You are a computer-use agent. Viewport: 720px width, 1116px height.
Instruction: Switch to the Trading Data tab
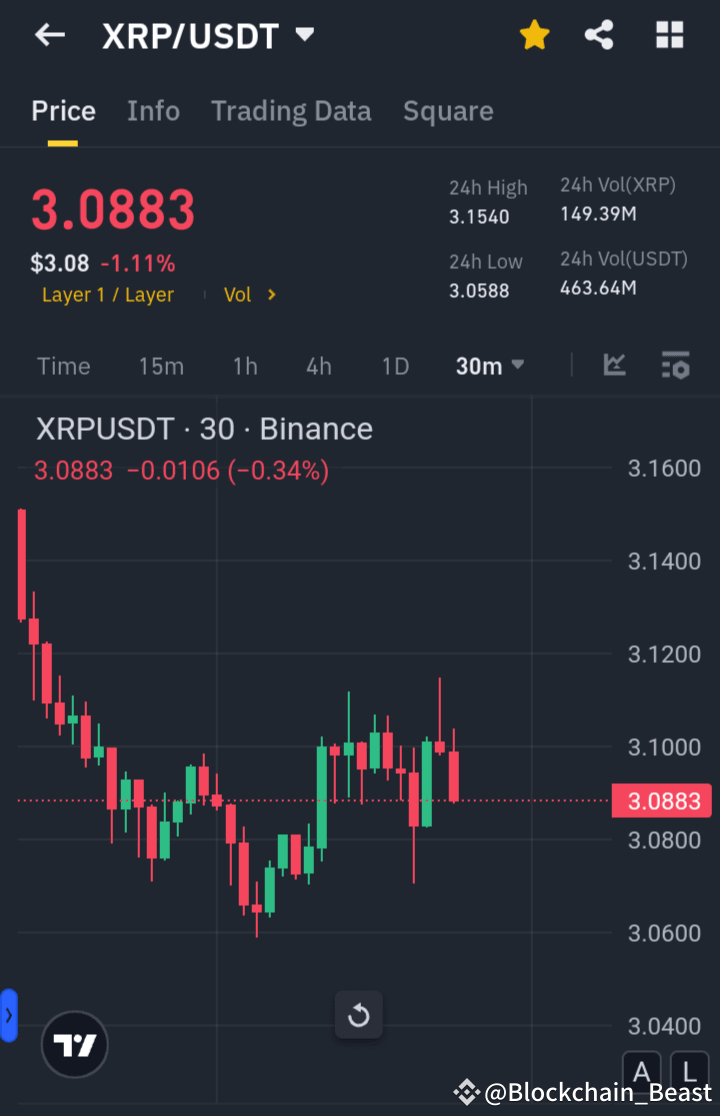(x=291, y=111)
